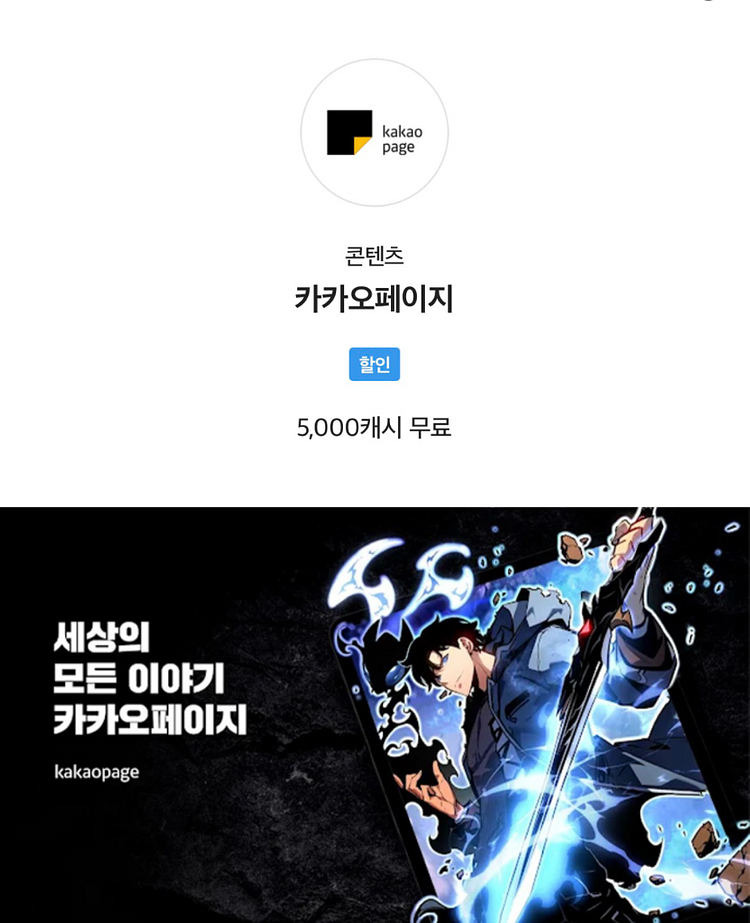Click the 할인 badge to switch offer view
The width and height of the screenshot is (750, 923).
pos(374,365)
